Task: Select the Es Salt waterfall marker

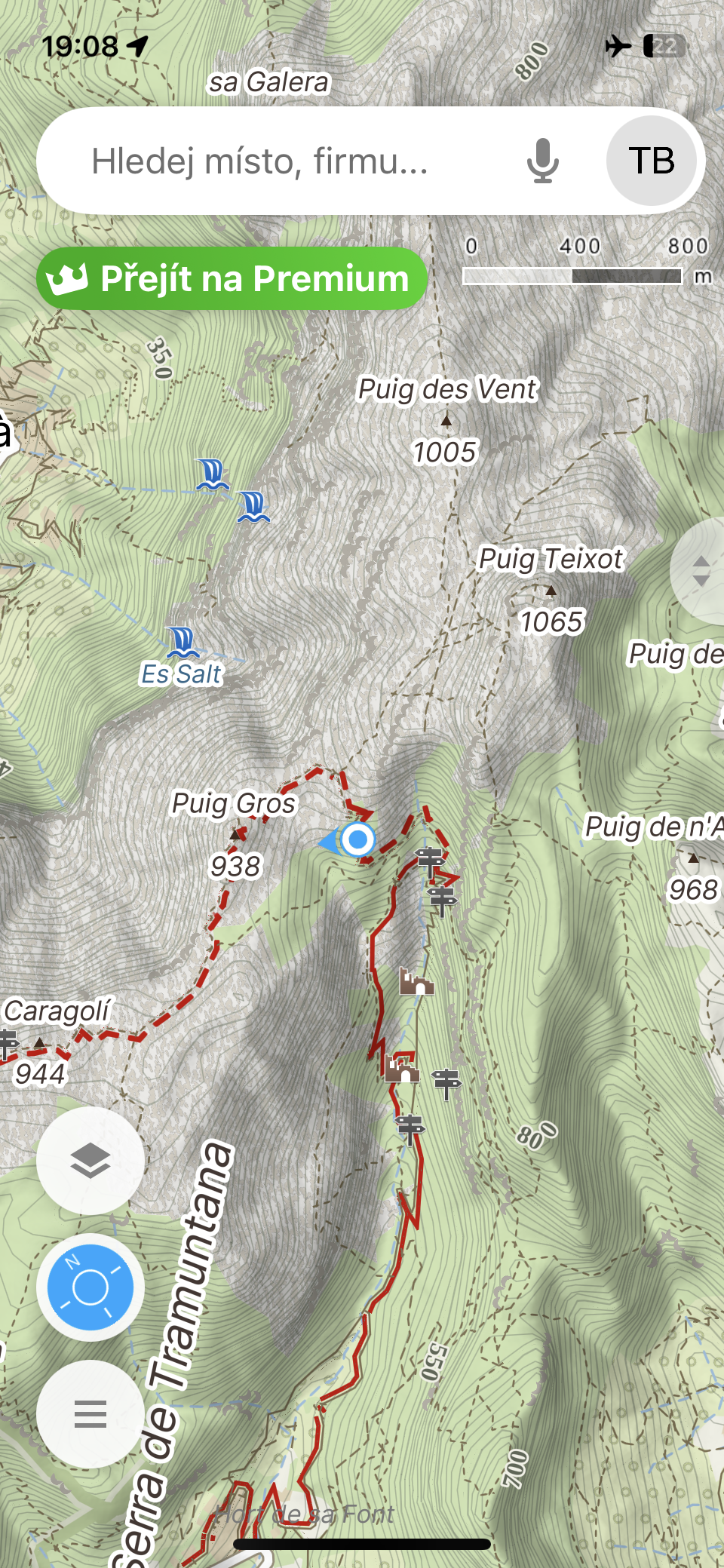Action: [182, 643]
